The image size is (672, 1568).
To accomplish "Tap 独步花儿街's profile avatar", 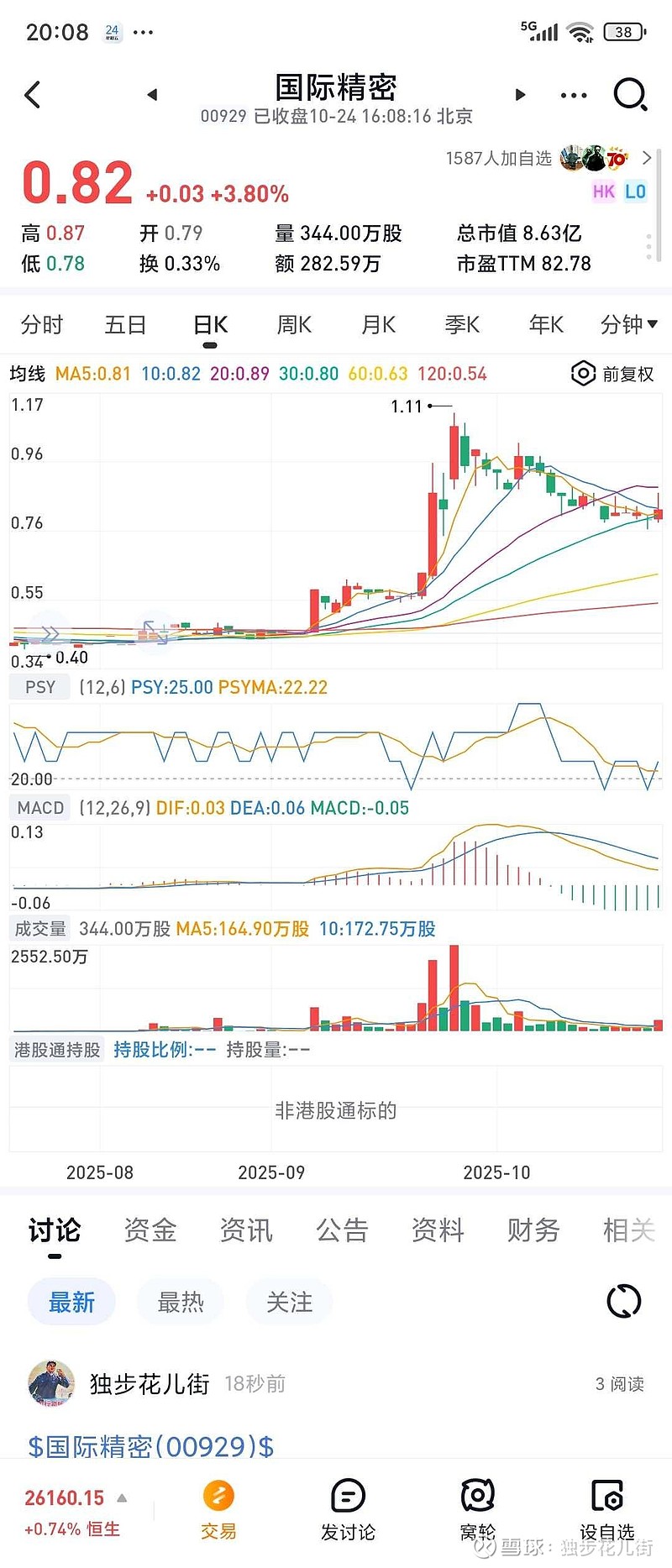I will click(x=50, y=1382).
